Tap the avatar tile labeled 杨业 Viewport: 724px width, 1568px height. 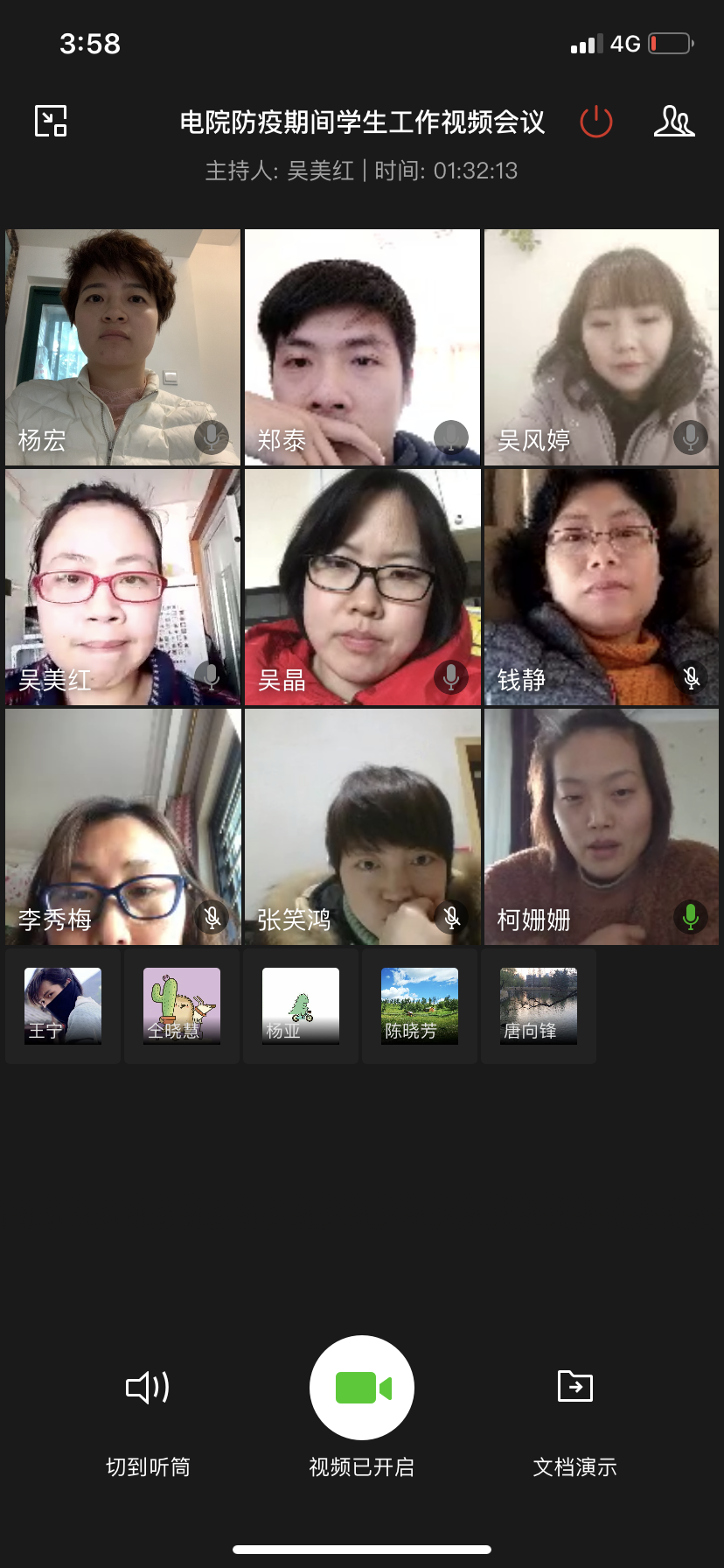(301, 1006)
